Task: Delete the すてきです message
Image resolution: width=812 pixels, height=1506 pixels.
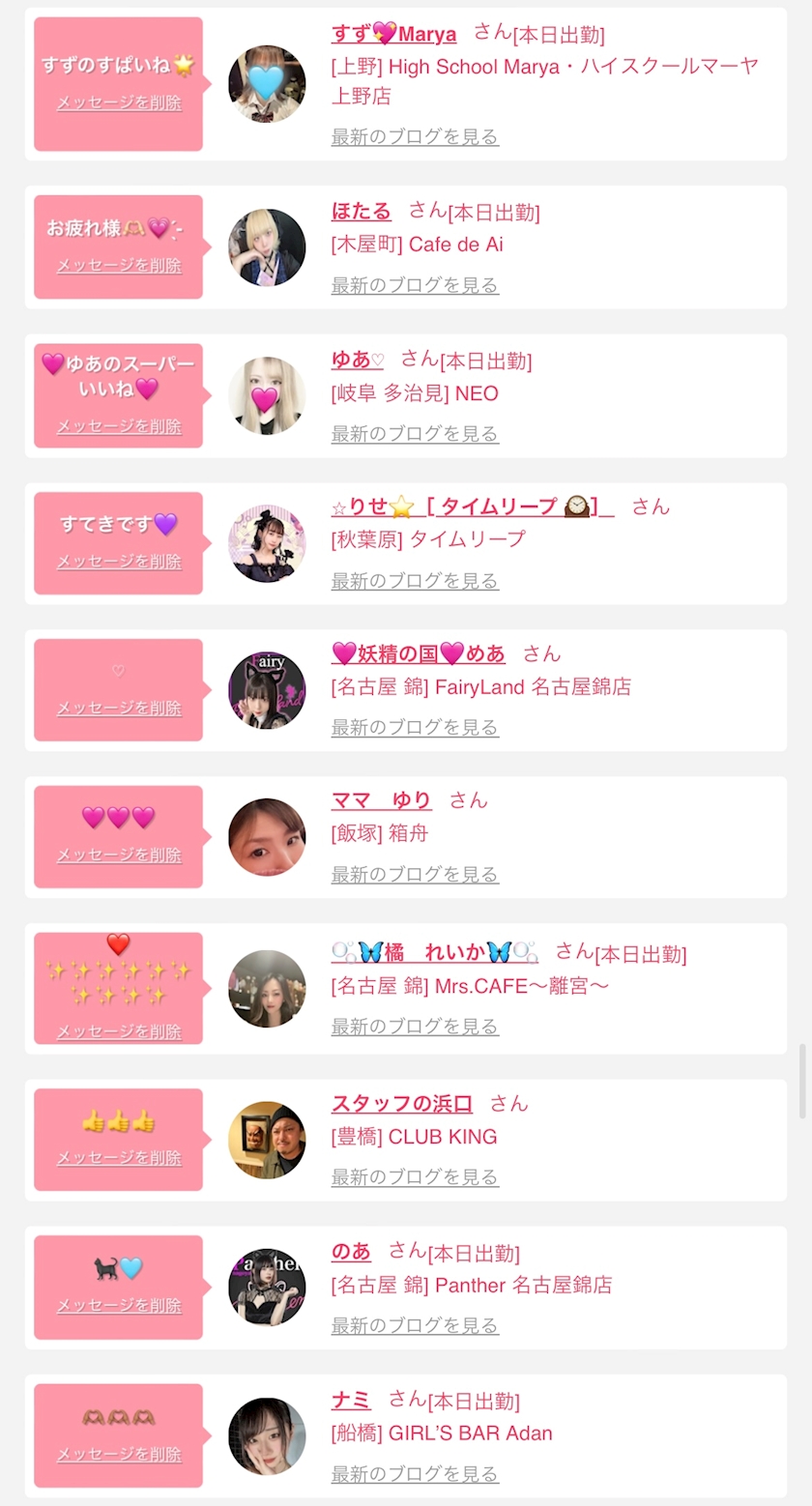Action: [x=119, y=561]
